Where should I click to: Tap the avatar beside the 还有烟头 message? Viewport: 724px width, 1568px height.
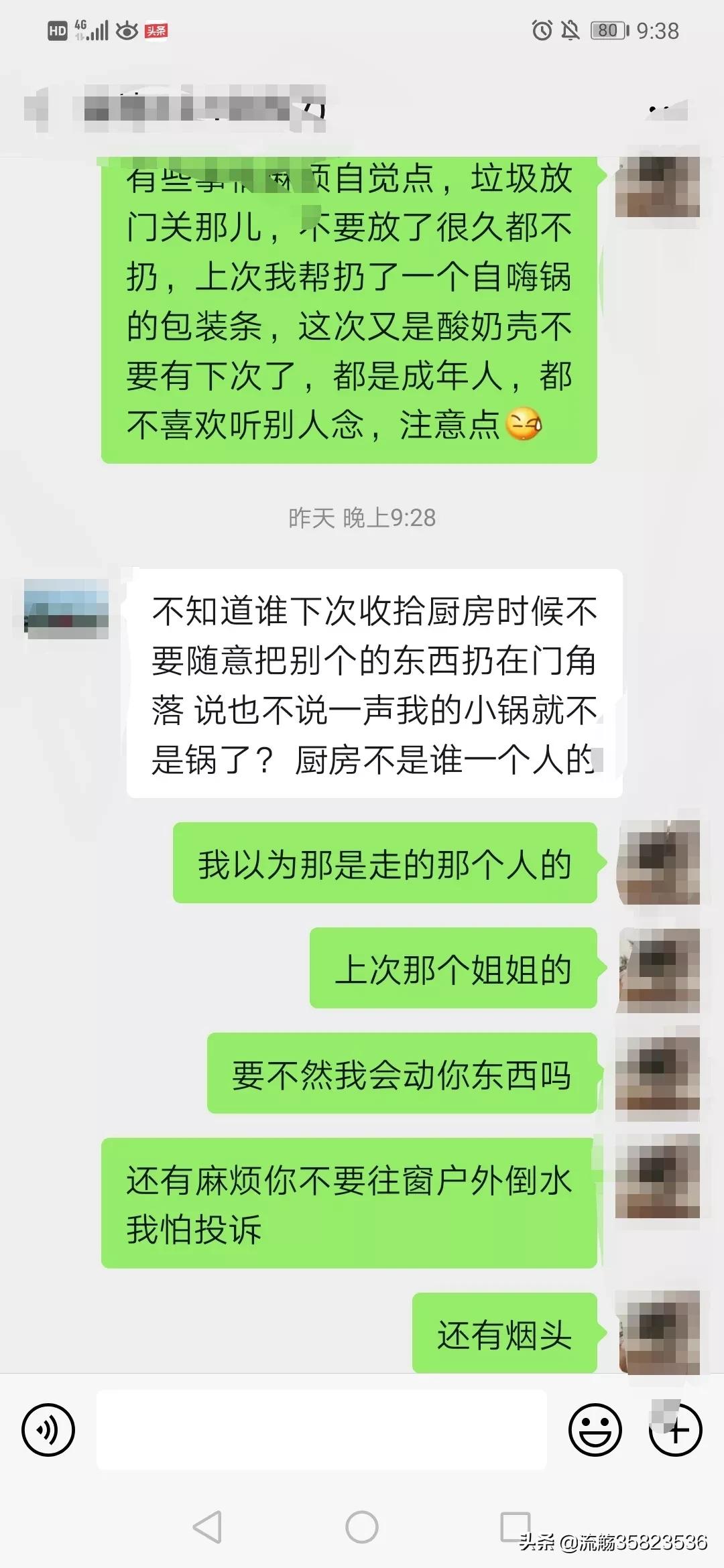coord(658,1331)
